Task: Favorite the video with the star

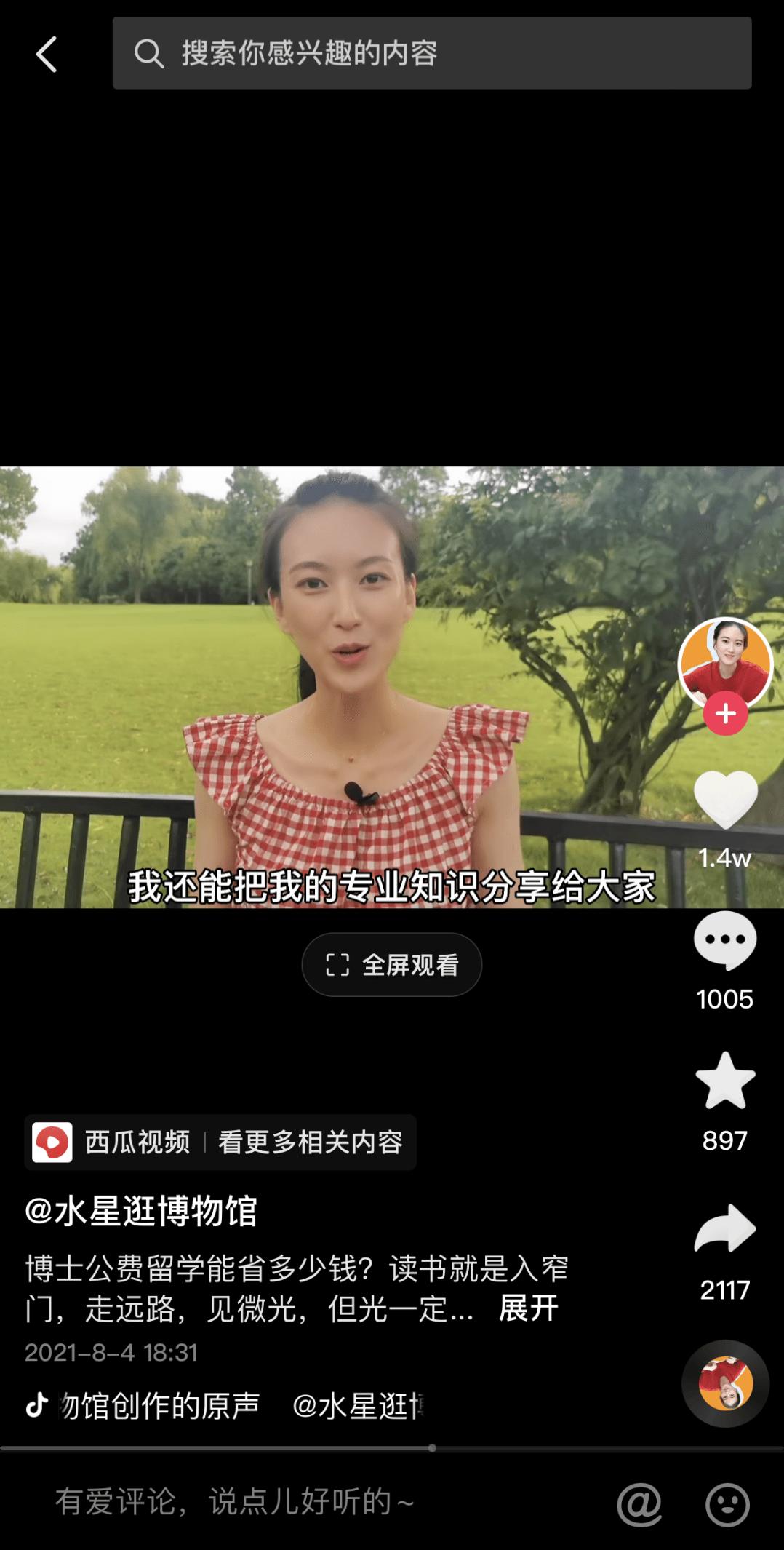Action: pyautogui.click(x=725, y=1081)
